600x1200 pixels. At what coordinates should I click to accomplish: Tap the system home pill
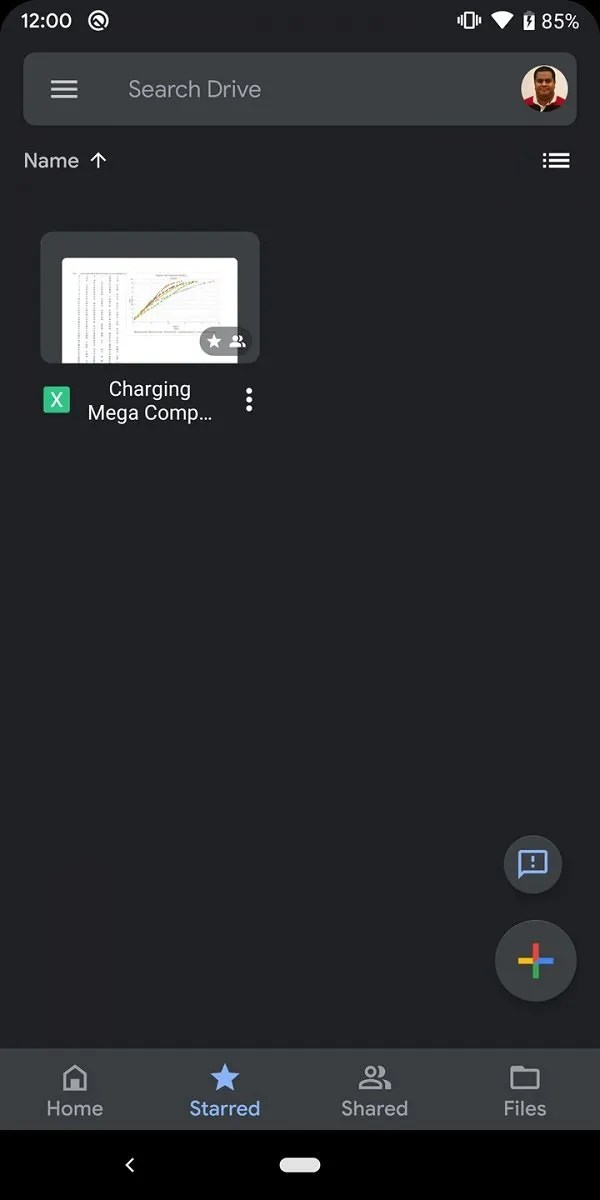pyautogui.click(x=300, y=1165)
